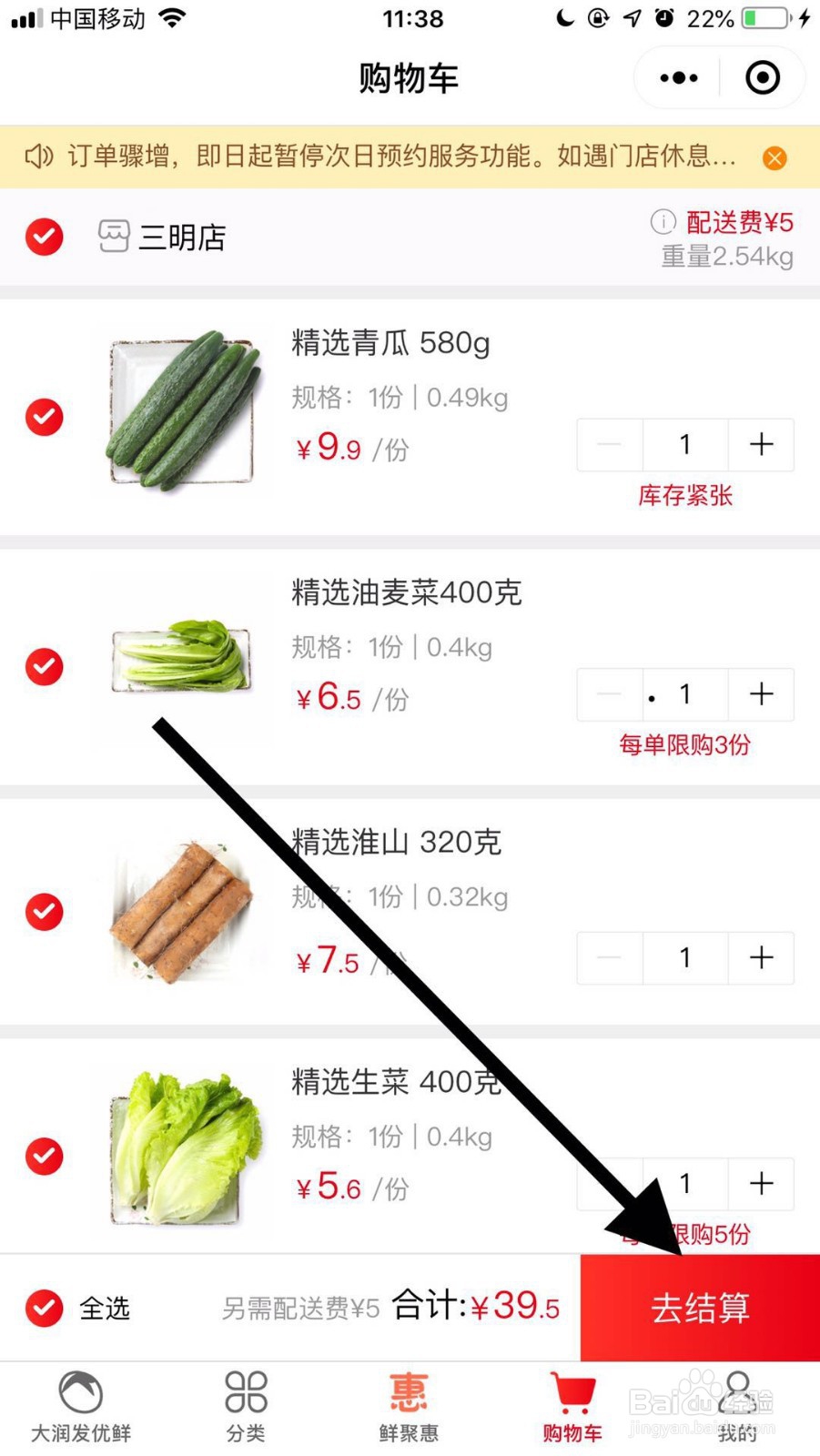
Task: Switch to the 大润发优鲜 home tab
Action: pos(81,1407)
